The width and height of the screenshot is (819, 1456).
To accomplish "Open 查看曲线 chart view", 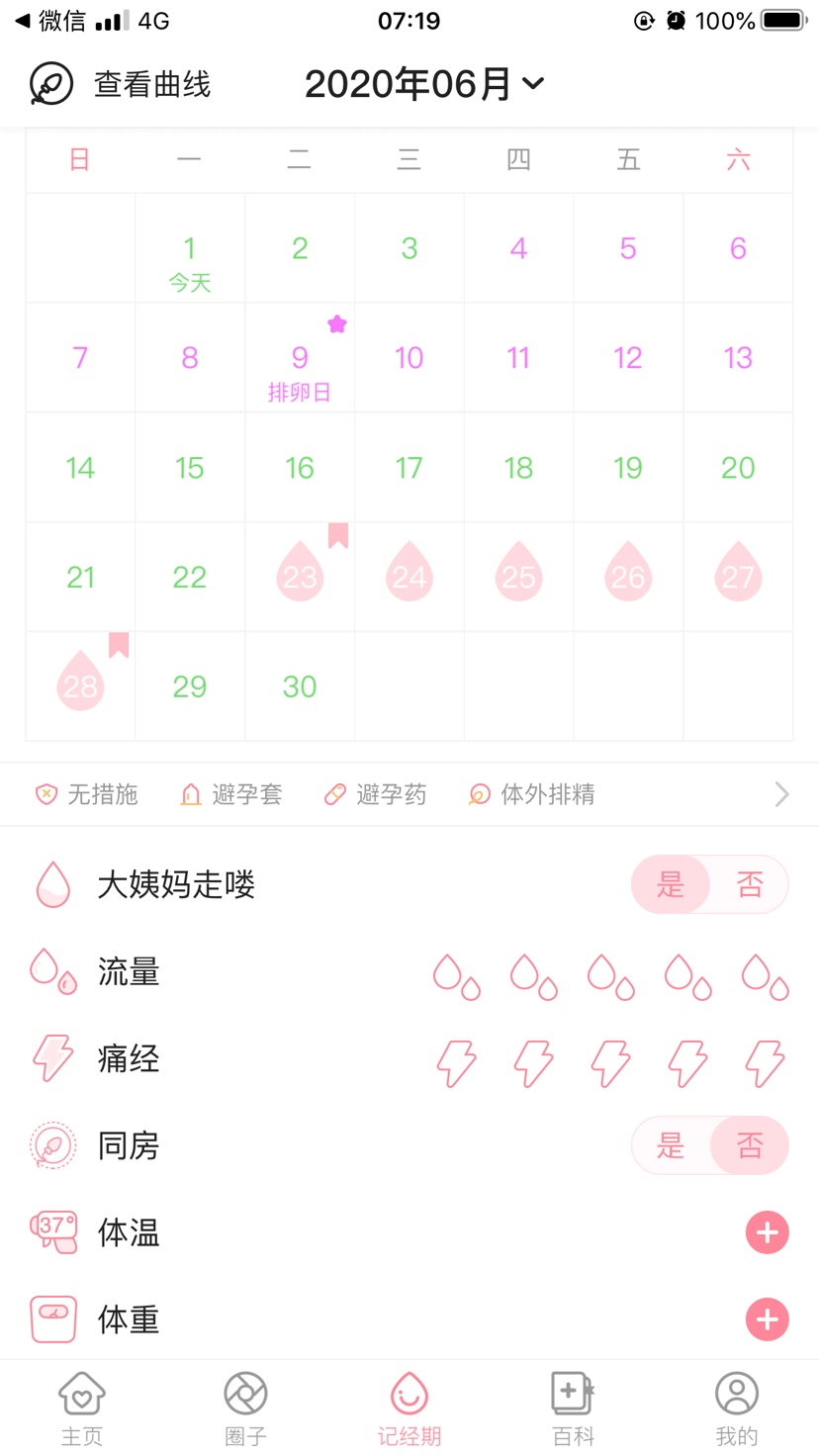I will pyautogui.click(x=121, y=84).
